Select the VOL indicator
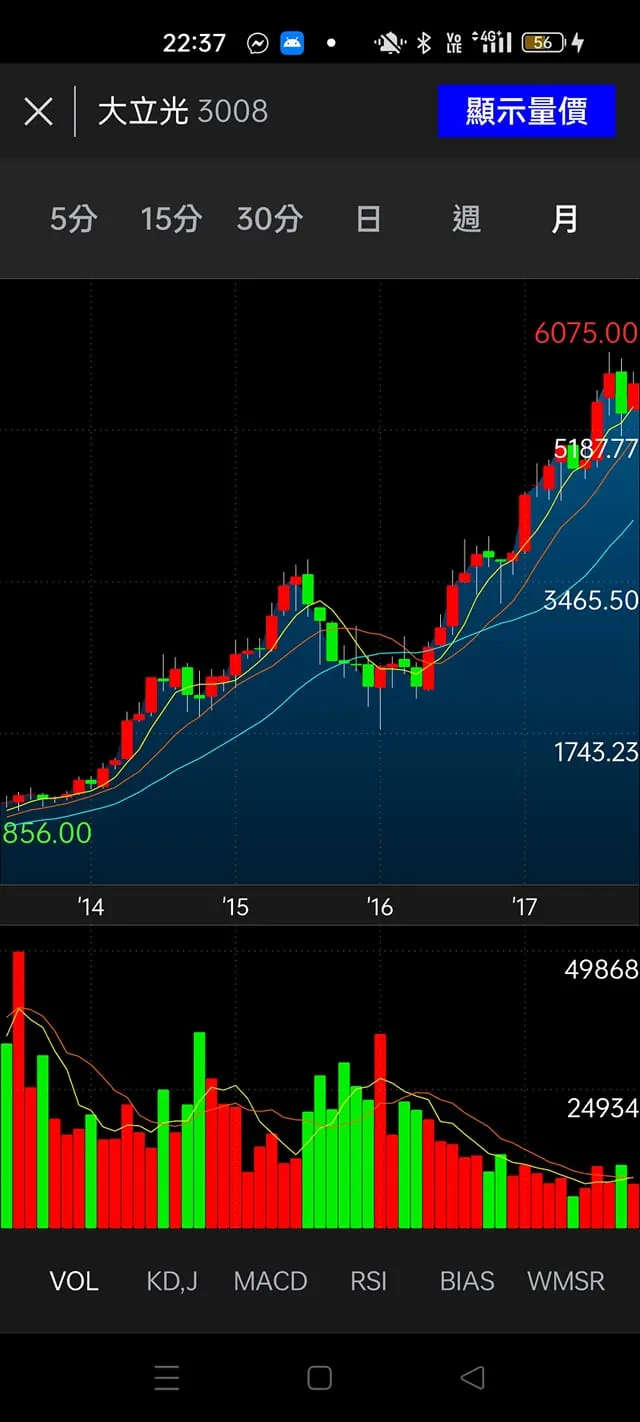640x1422 pixels. coord(74,1281)
